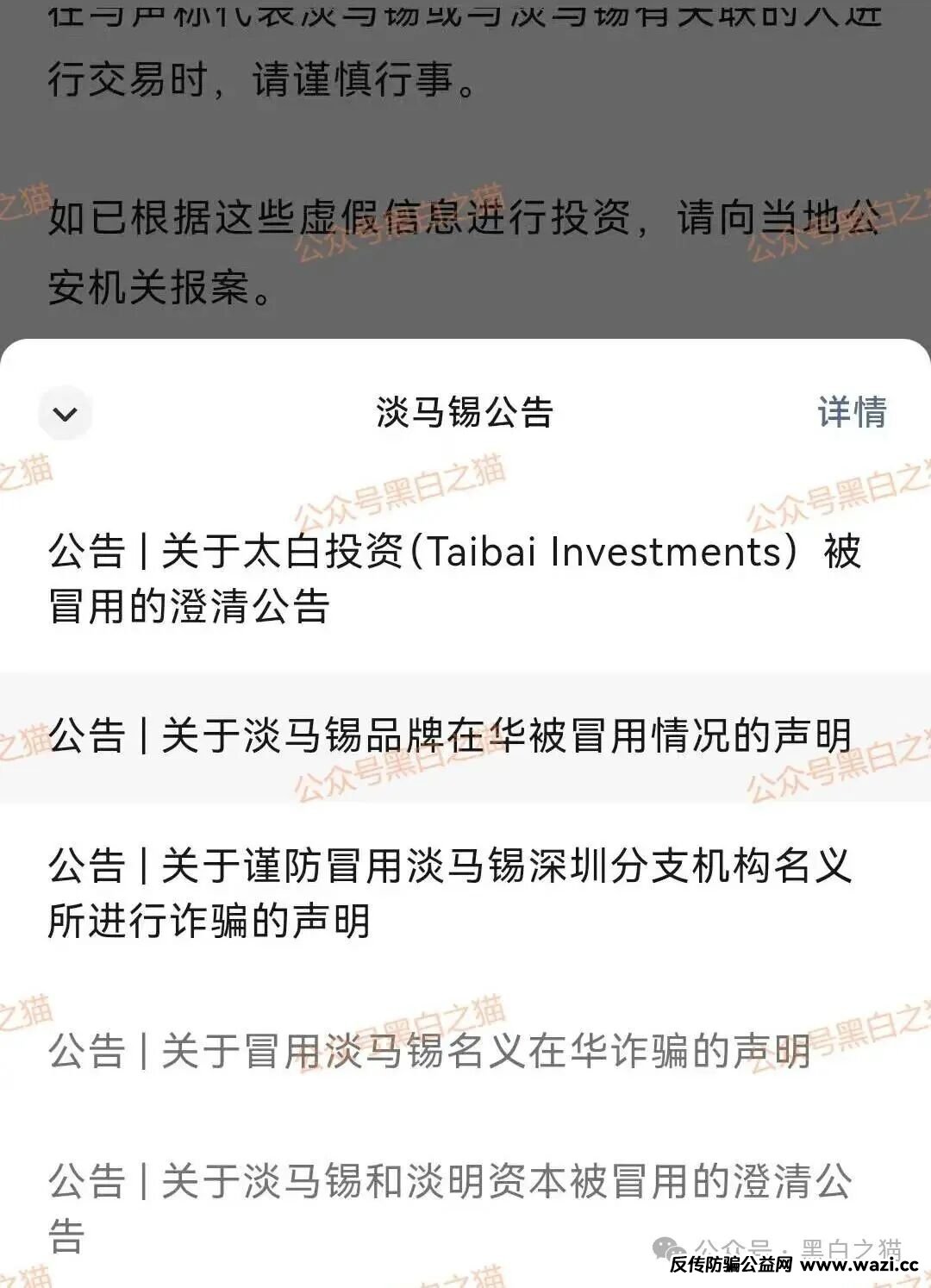The width and height of the screenshot is (931, 1288).
Task: Collapse the 淡马锡公告 bottom sheet
Action: pos(65,414)
